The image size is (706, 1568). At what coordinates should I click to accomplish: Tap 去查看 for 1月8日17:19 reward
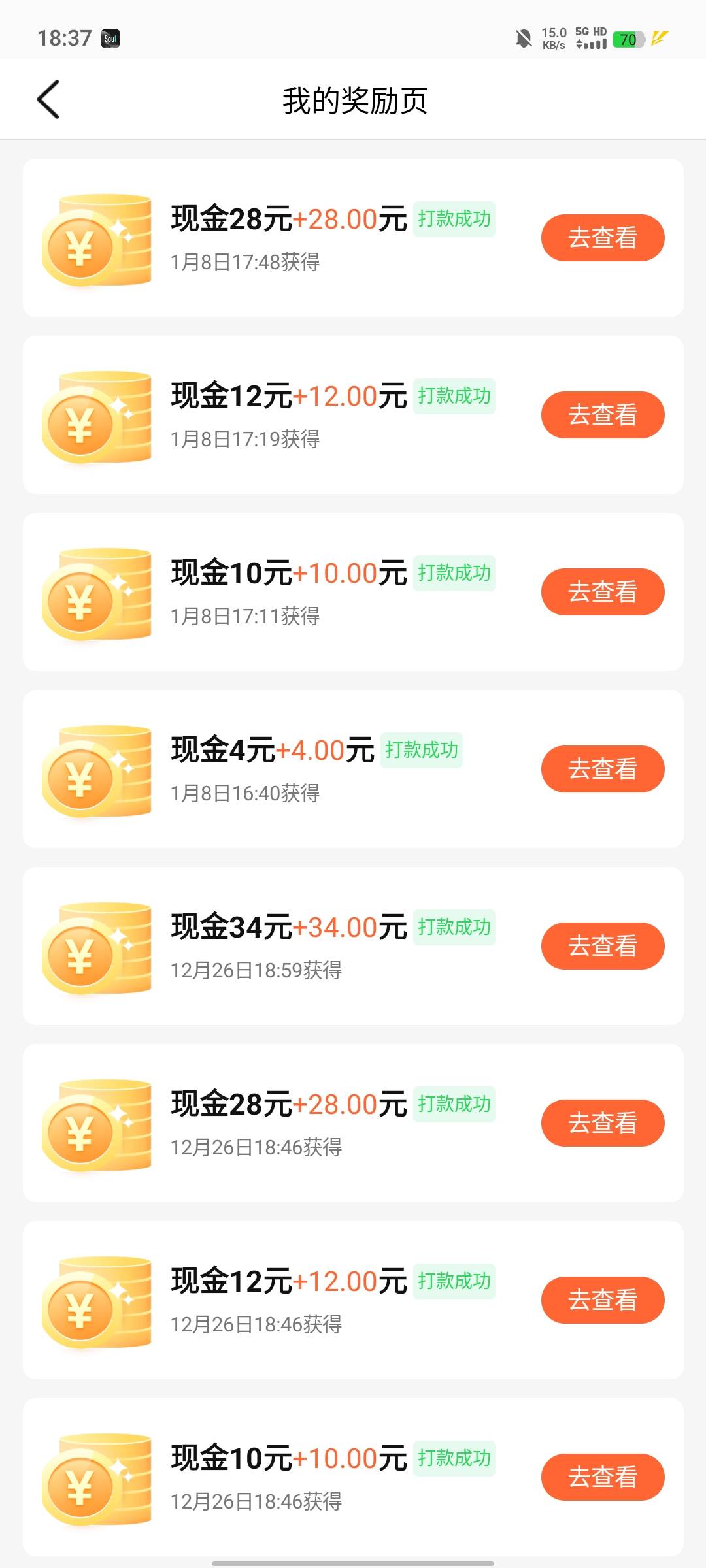pyautogui.click(x=602, y=415)
